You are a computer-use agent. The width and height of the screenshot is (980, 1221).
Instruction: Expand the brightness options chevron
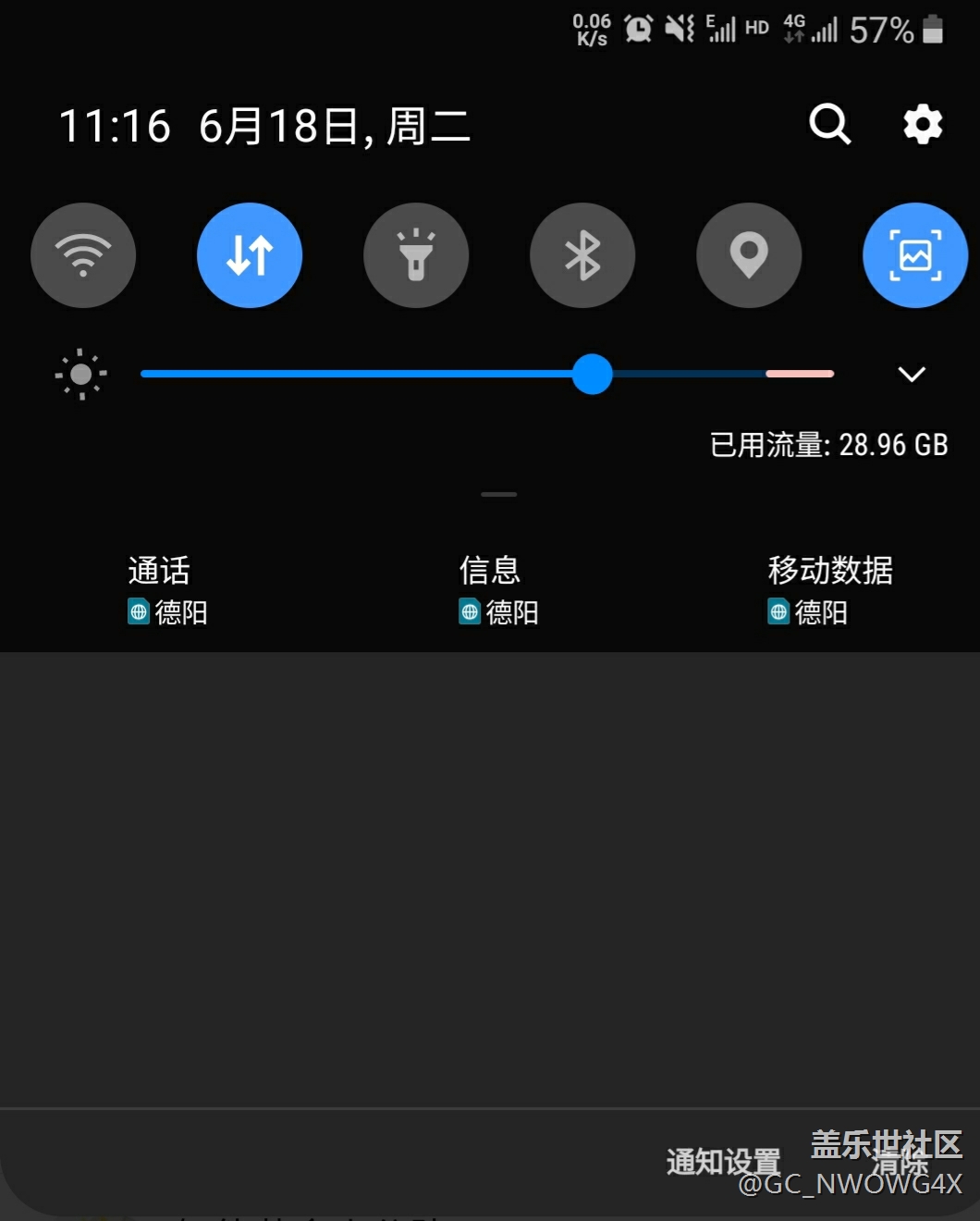coord(912,374)
